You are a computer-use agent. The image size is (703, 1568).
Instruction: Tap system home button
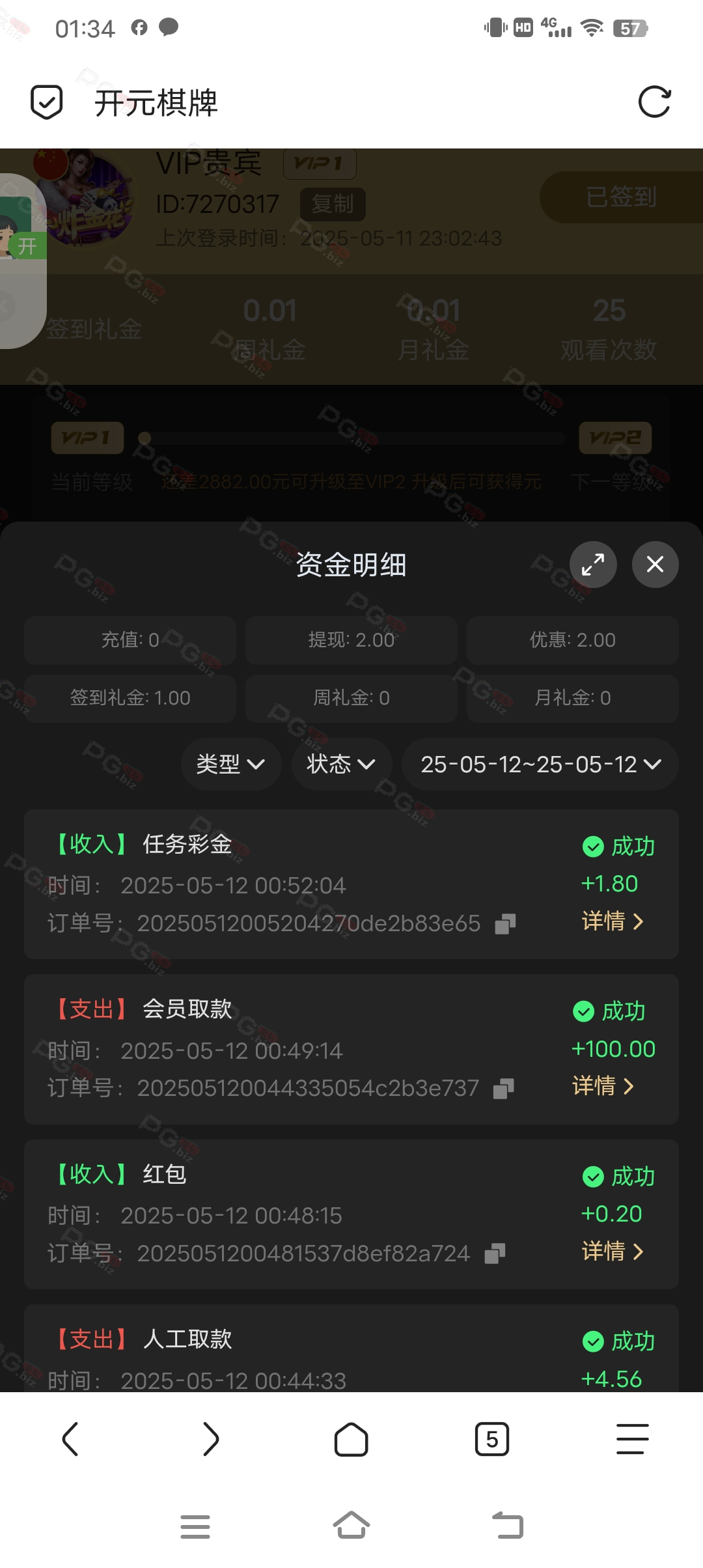click(x=351, y=1526)
